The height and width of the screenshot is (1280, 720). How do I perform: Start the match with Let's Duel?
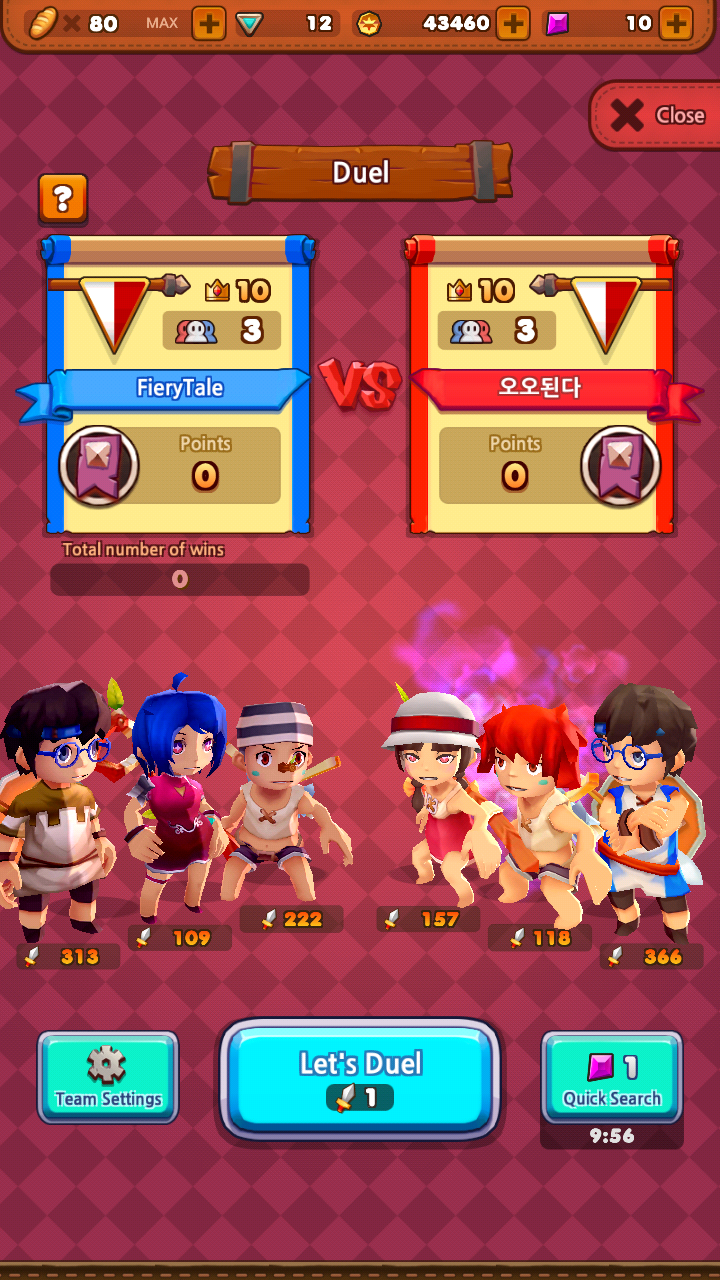click(x=360, y=1078)
